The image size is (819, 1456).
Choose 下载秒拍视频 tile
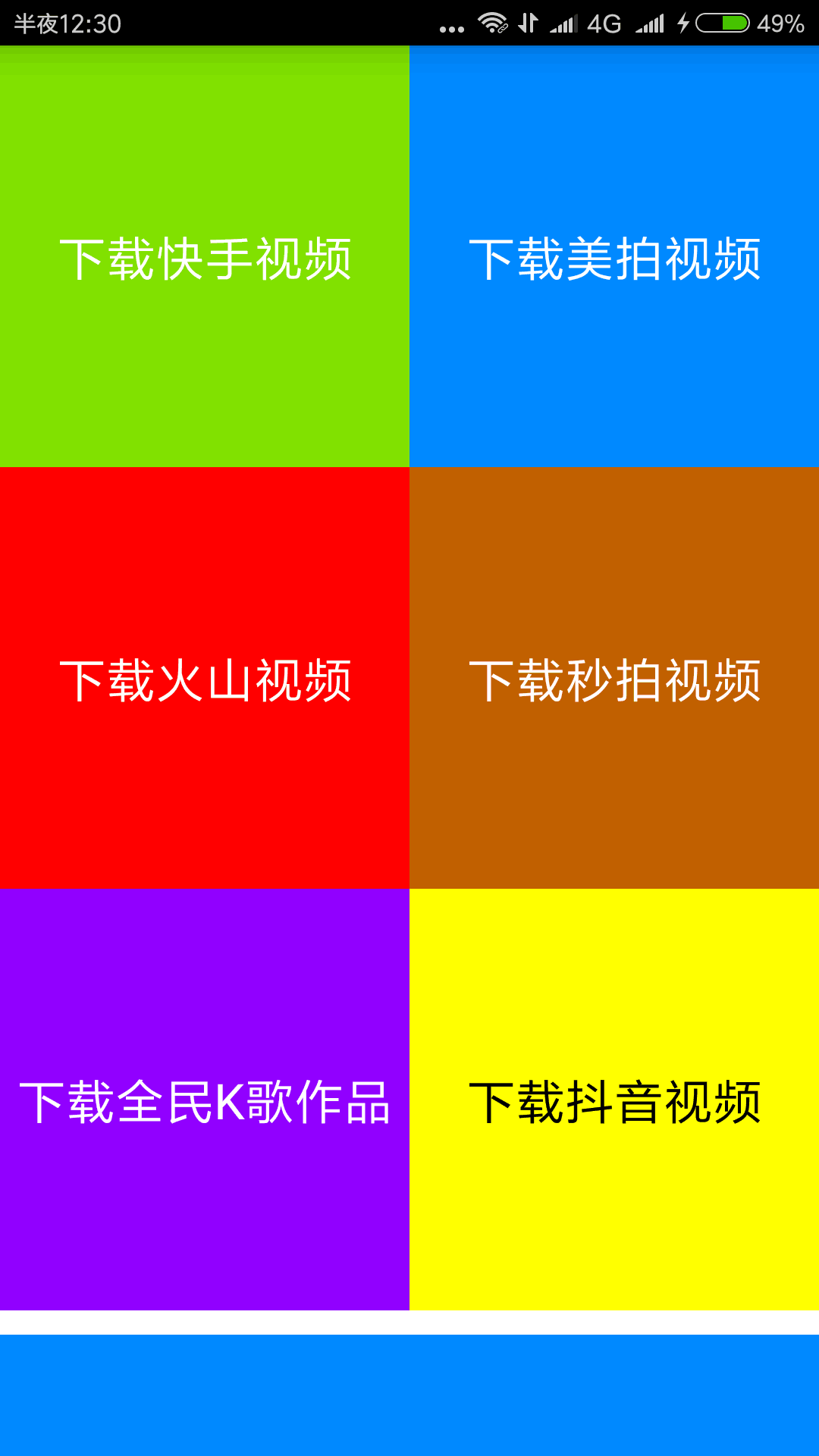click(614, 679)
